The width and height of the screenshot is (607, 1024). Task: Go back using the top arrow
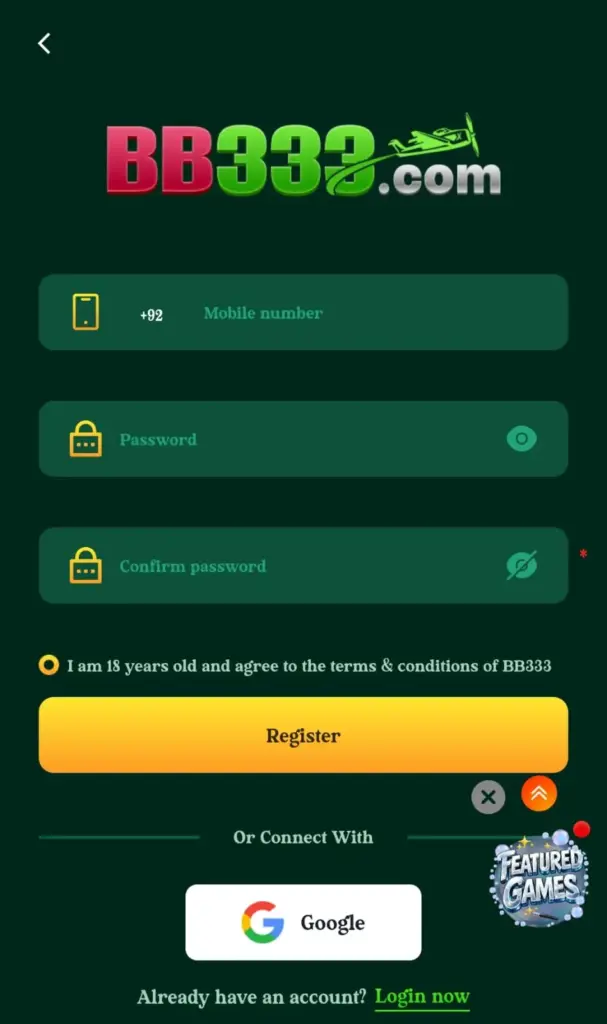tap(44, 44)
